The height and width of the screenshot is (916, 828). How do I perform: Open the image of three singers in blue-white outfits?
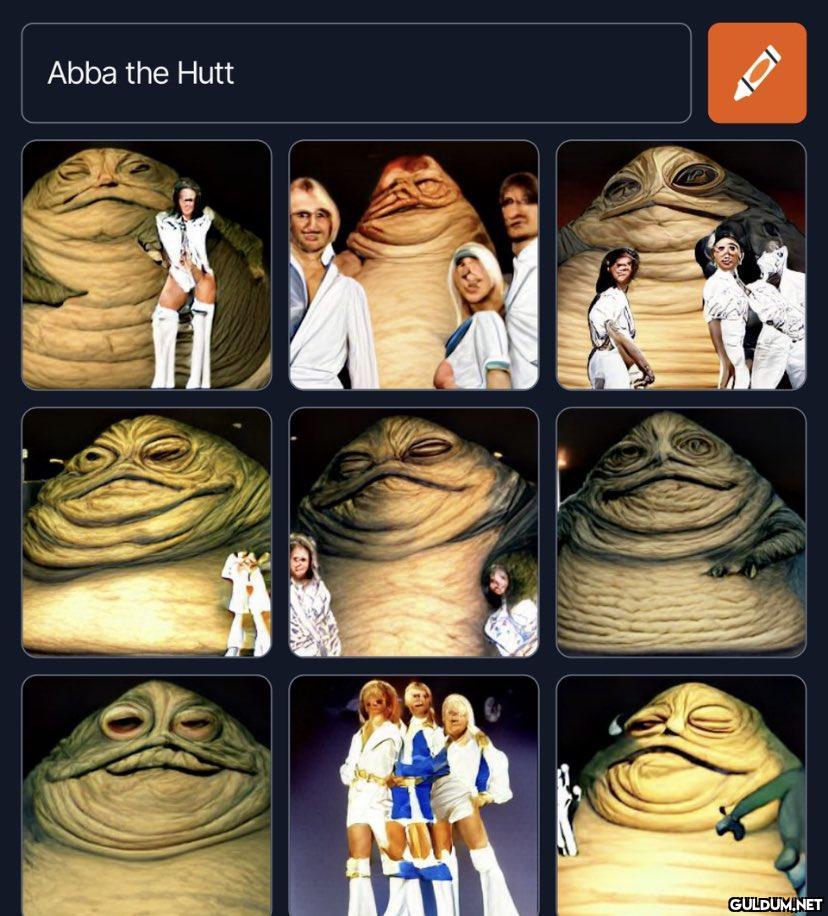[414, 795]
